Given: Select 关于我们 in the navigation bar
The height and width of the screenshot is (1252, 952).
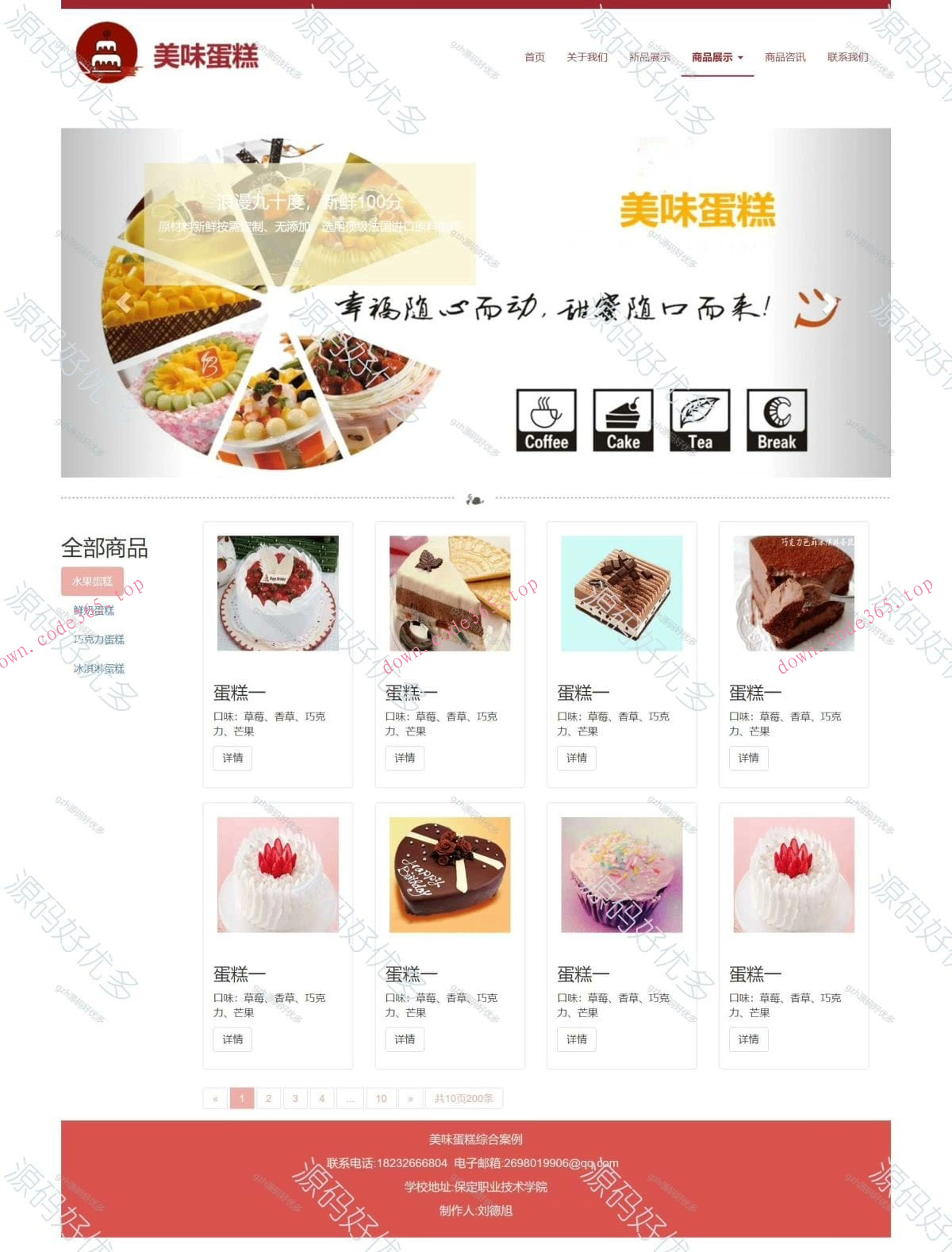Looking at the screenshot, I should point(586,57).
